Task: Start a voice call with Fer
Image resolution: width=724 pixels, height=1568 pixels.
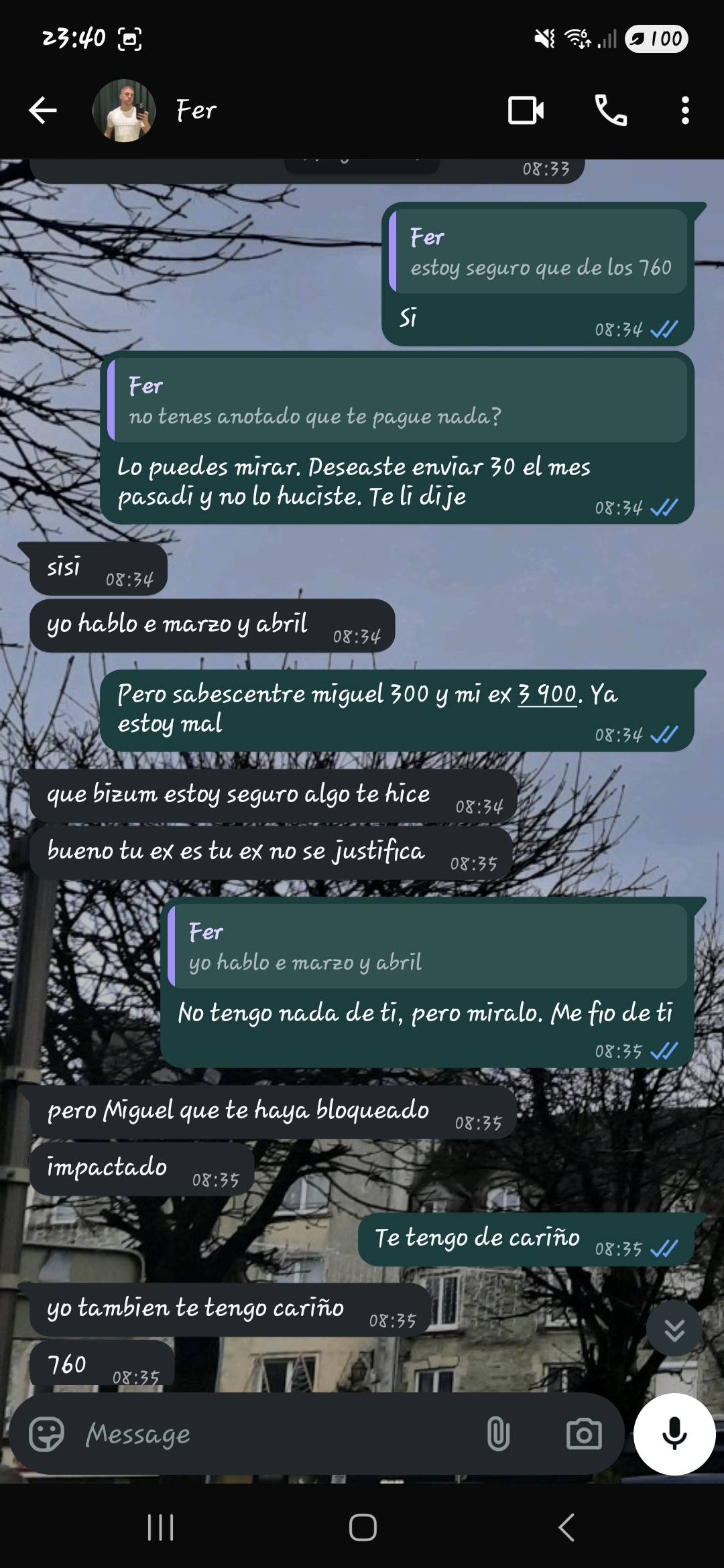Action: [611, 111]
